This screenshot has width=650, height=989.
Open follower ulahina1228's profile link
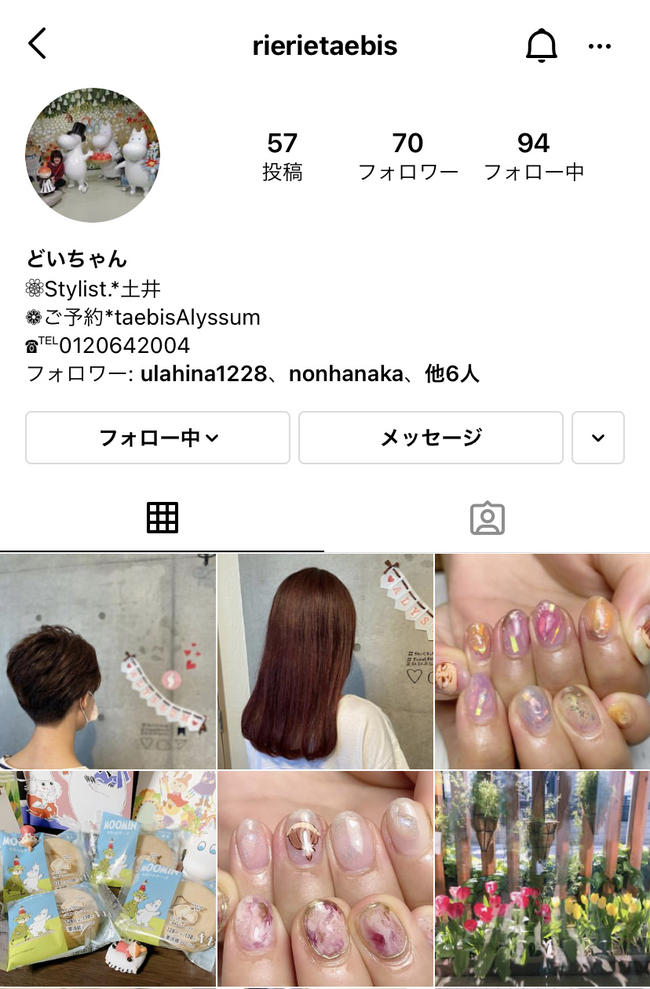(208, 375)
